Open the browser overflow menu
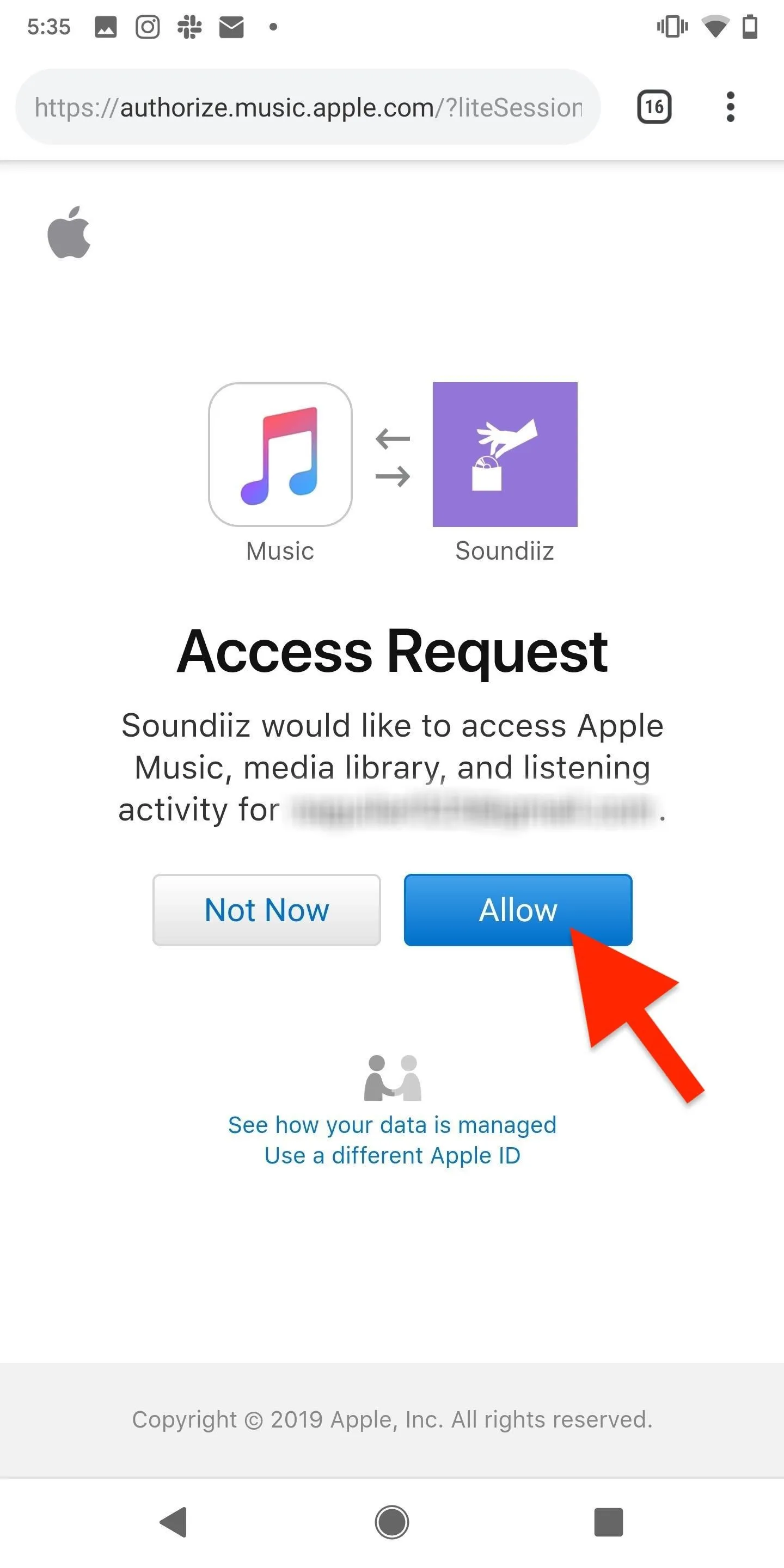784x1568 pixels. pos(731,107)
